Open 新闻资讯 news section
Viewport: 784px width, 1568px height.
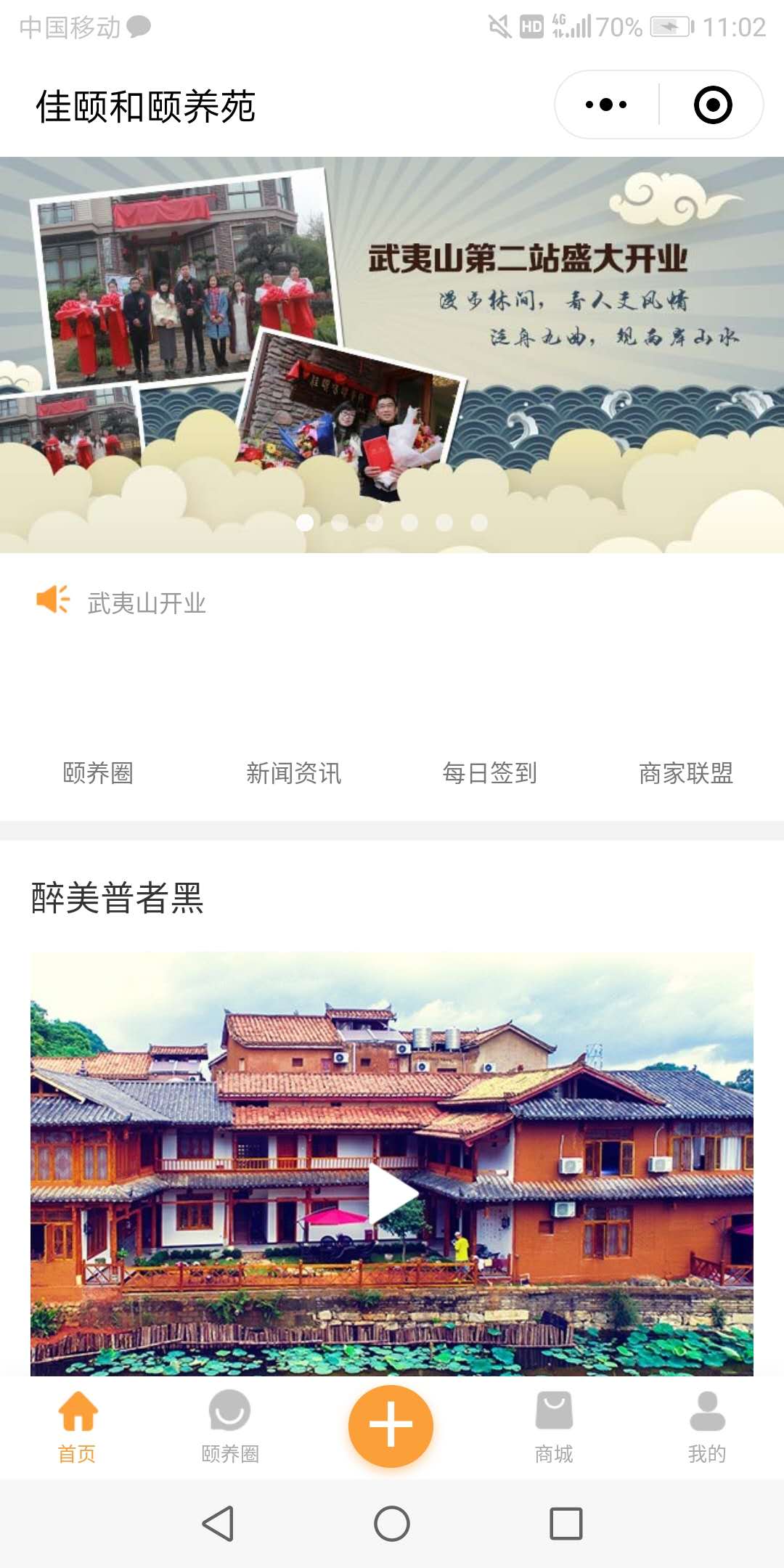tap(294, 773)
